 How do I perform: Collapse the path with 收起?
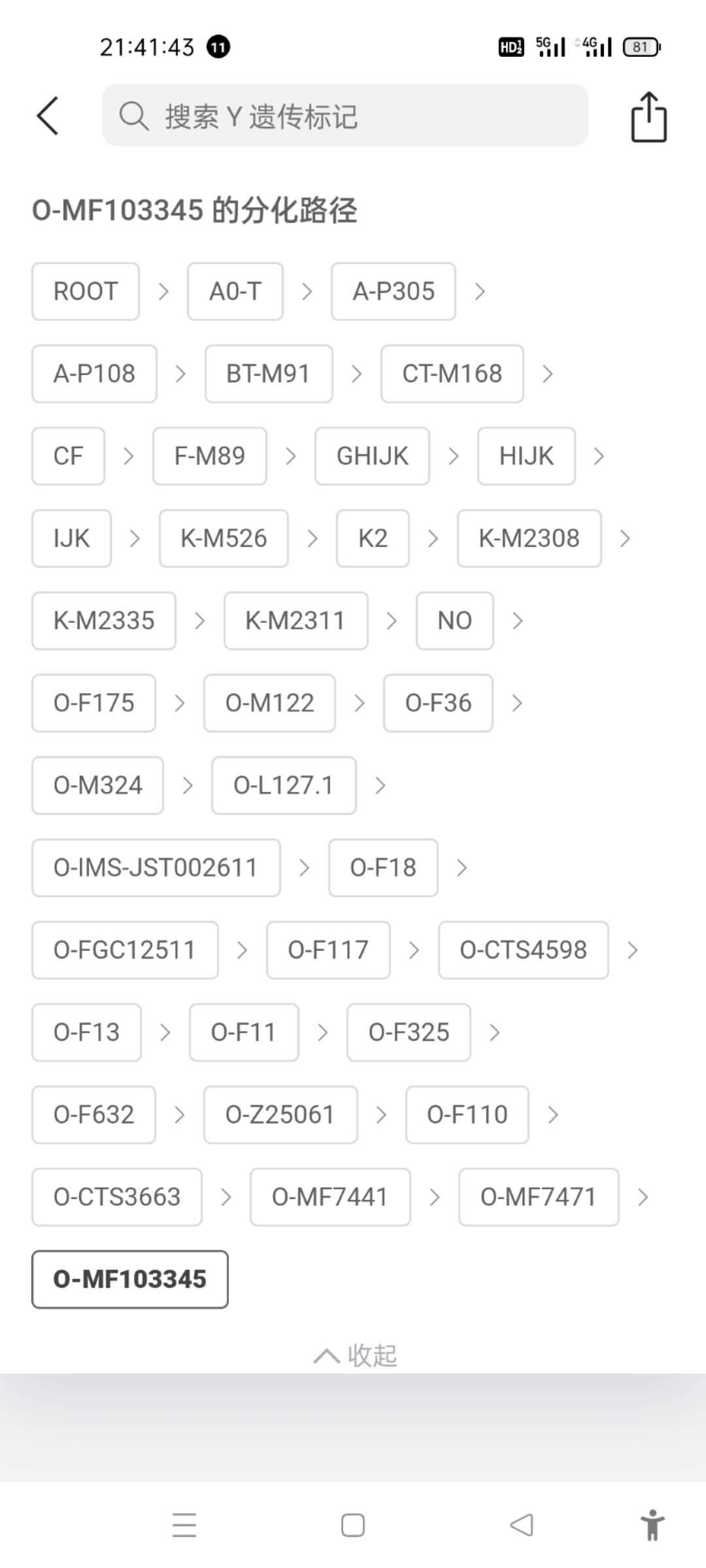[x=356, y=1356]
